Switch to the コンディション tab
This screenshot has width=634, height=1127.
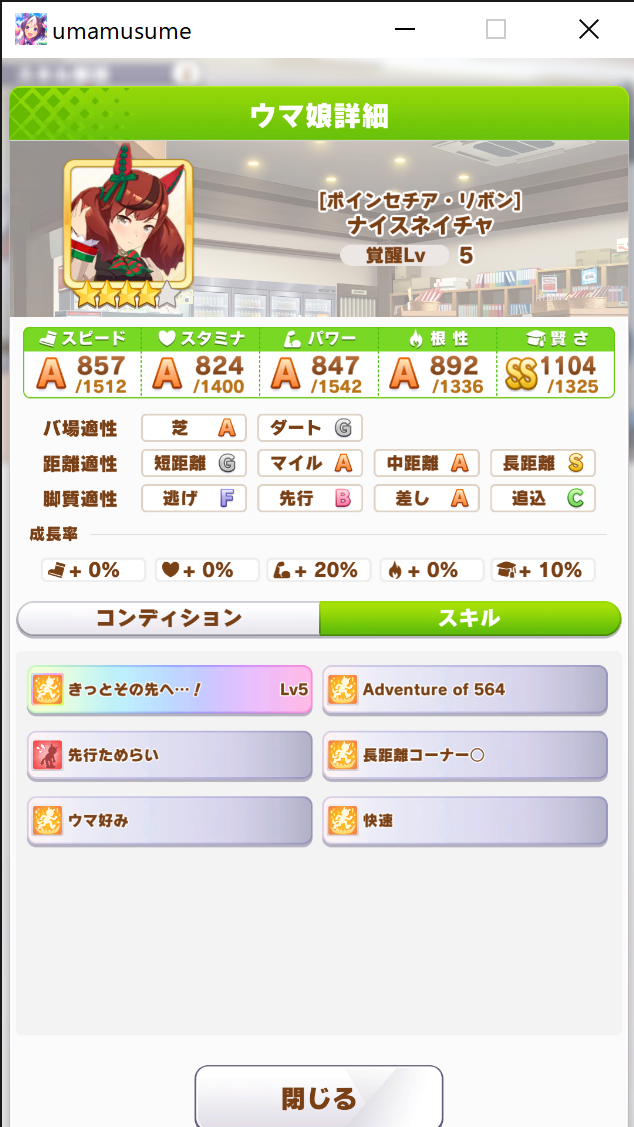169,618
